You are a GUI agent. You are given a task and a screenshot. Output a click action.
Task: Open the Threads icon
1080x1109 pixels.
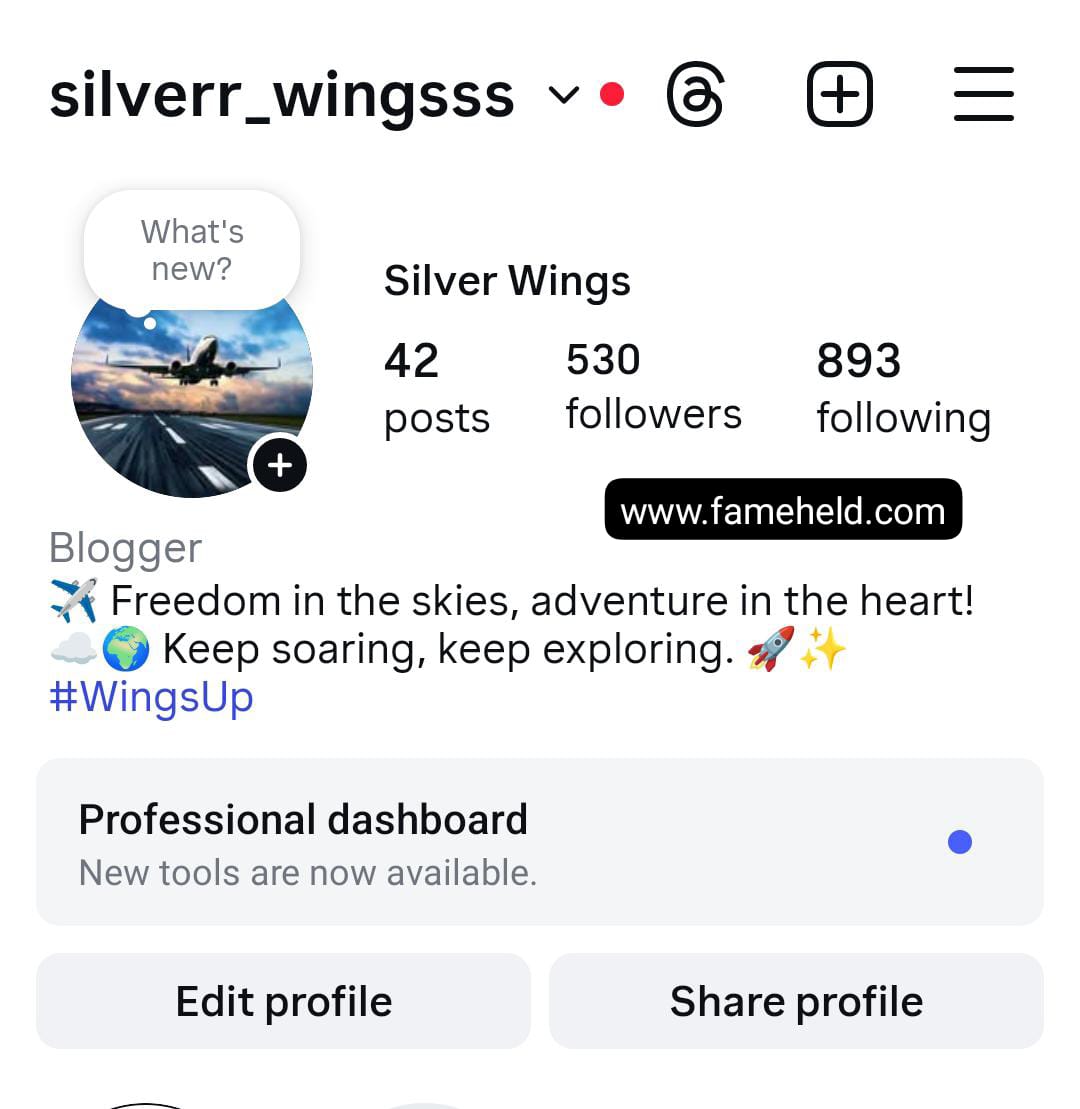(x=694, y=95)
